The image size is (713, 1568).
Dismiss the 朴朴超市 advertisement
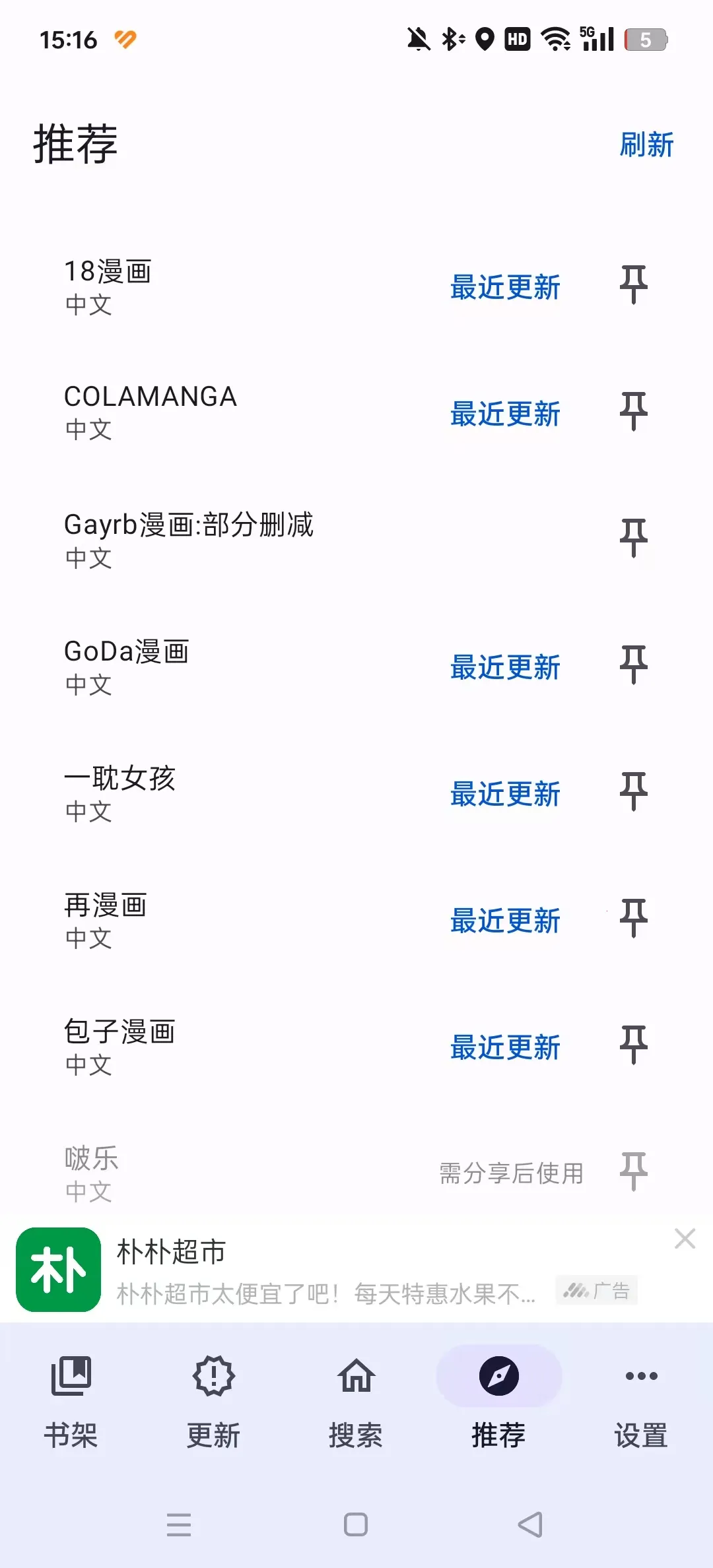tap(685, 1239)
